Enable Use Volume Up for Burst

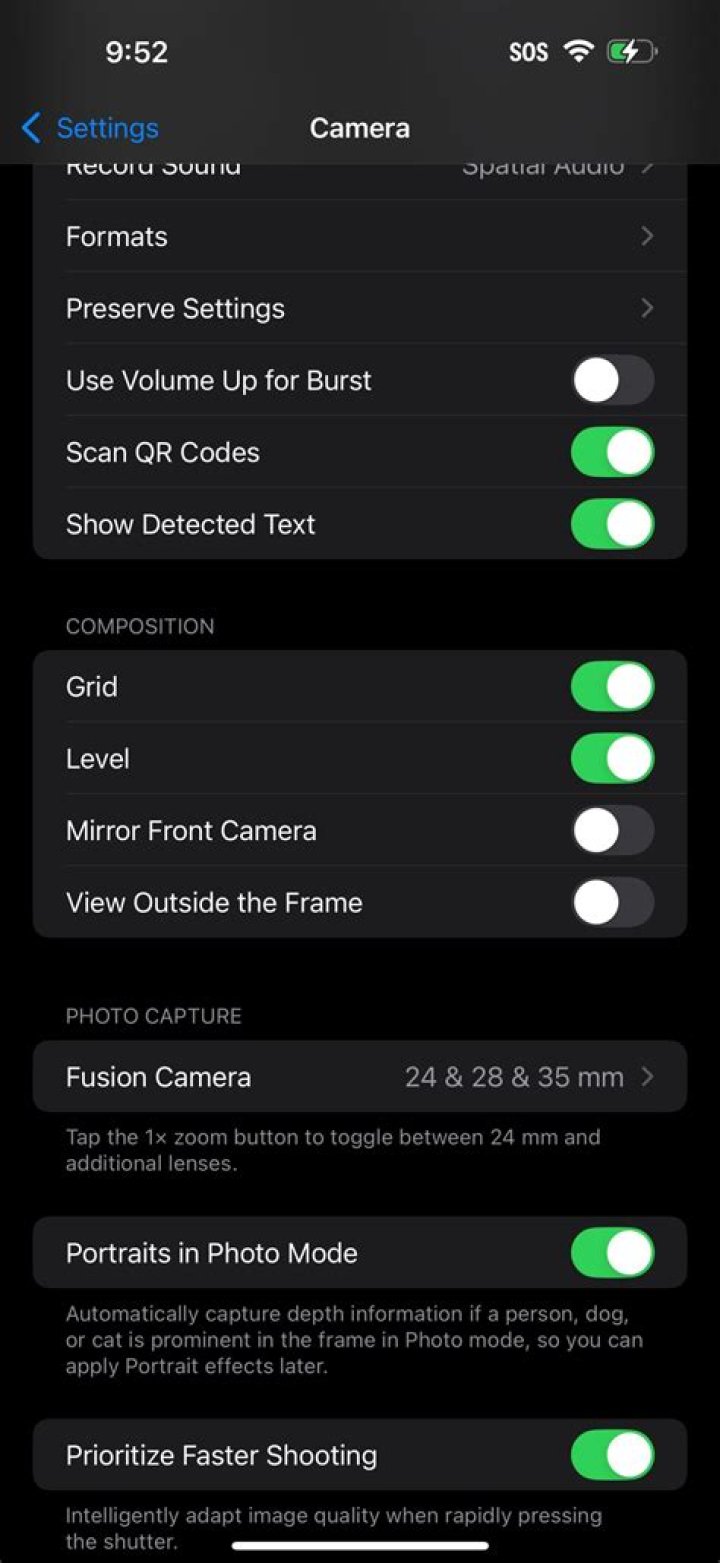pyautogui.click(x=612, y=381)
